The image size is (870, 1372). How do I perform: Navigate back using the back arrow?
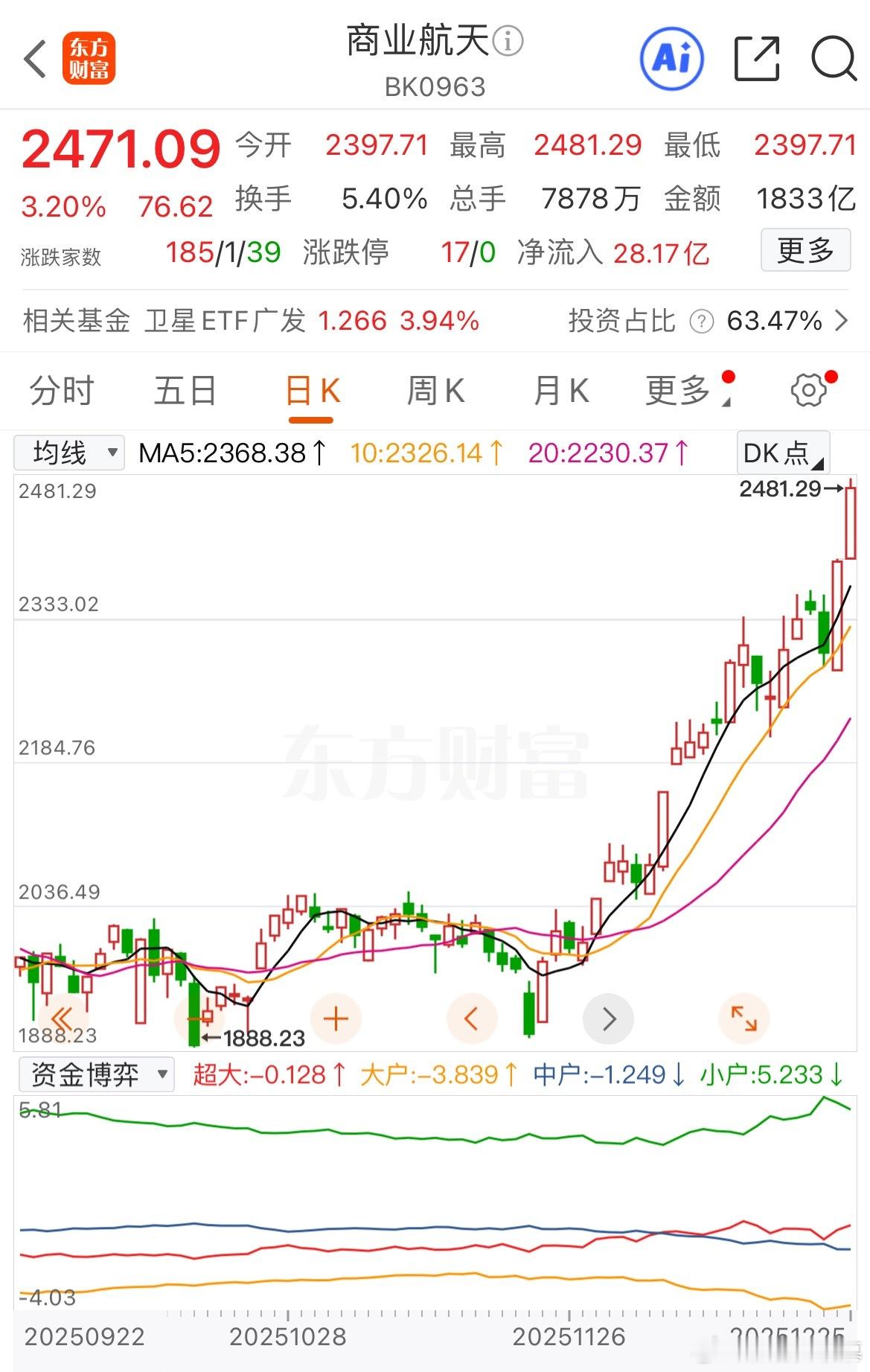[35, 57]
